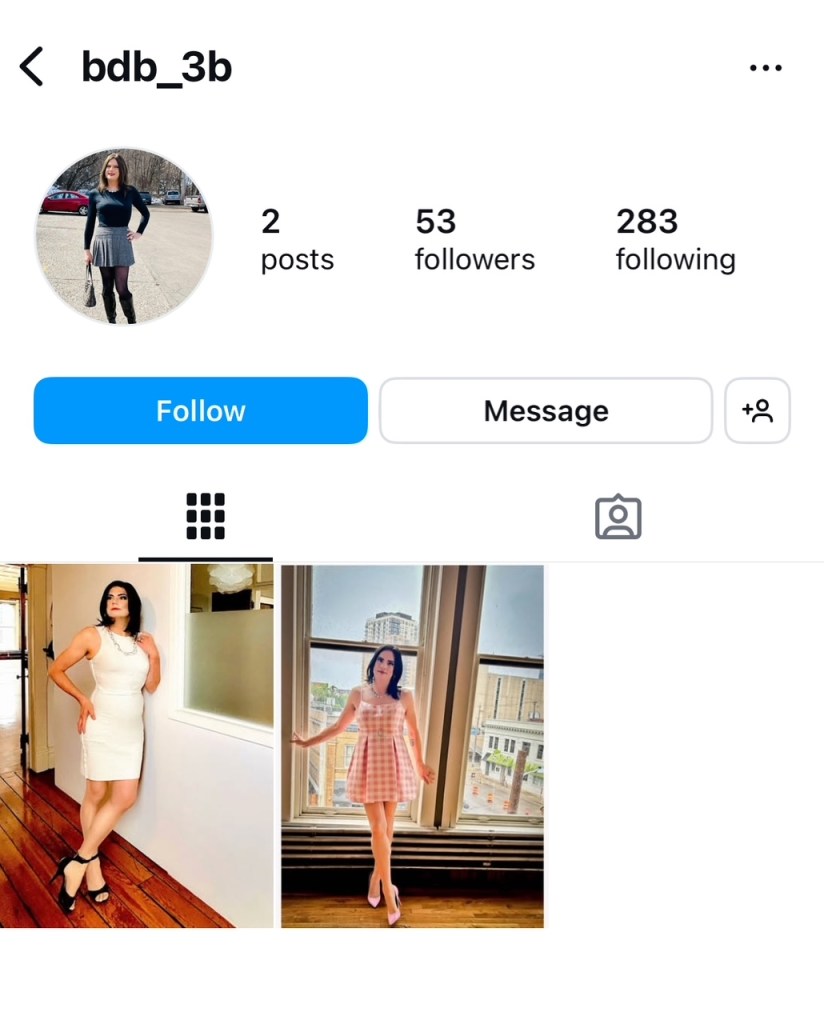Follow the bdb_3b account
Image resolution: width=824 pixels, height=1024 pixels.
point(200,410)
